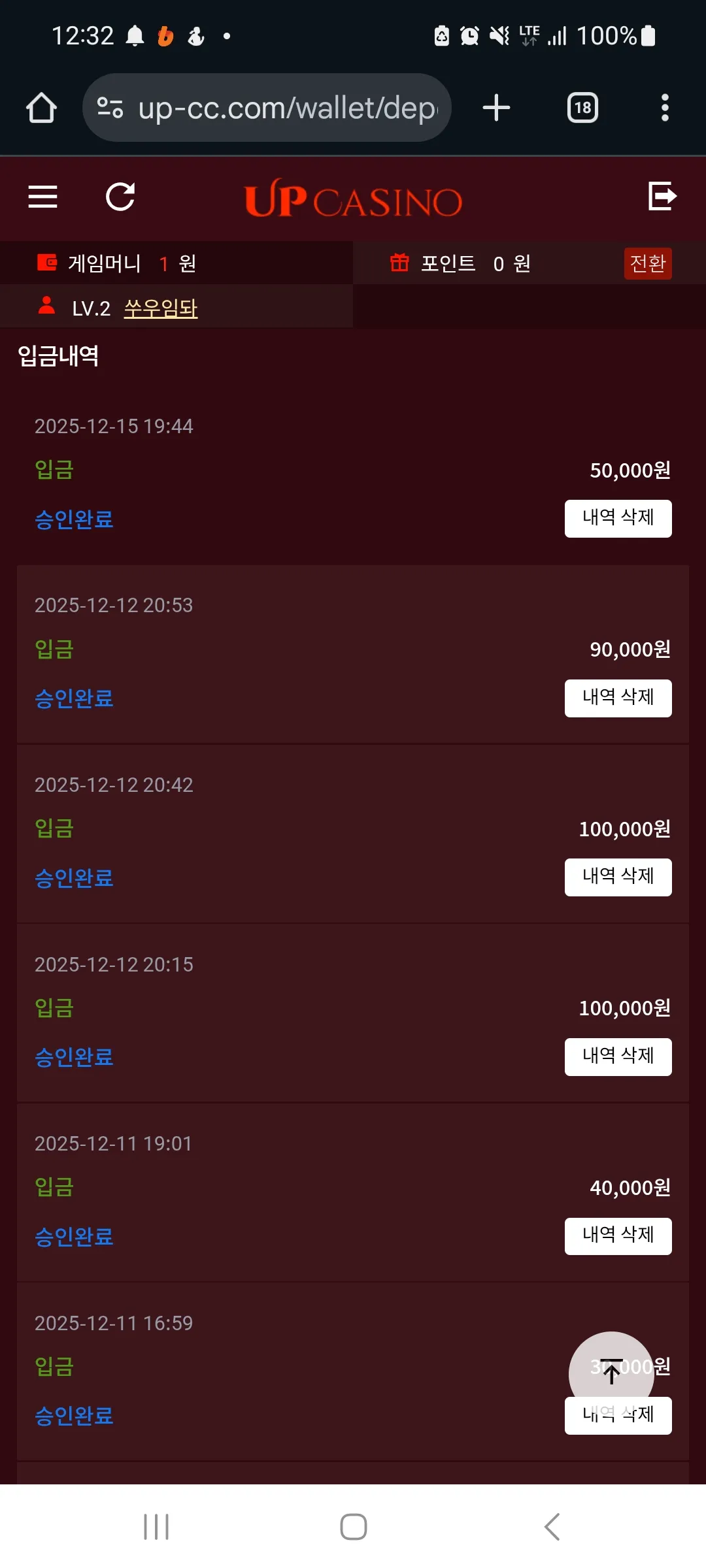Open a new browser tab
Viewport: 706px width, 1568px height.
[496, 108]
